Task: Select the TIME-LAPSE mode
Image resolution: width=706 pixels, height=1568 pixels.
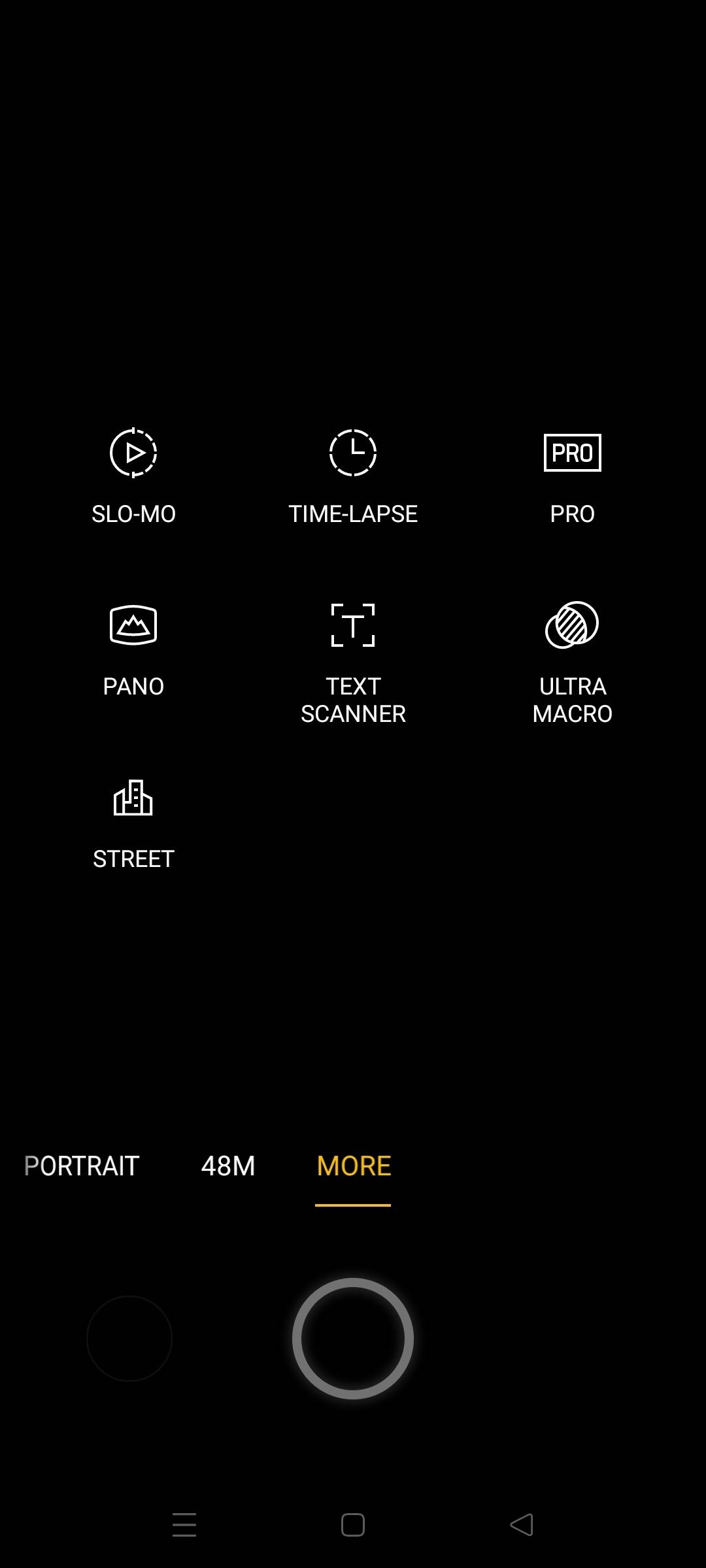Action: 353,477
